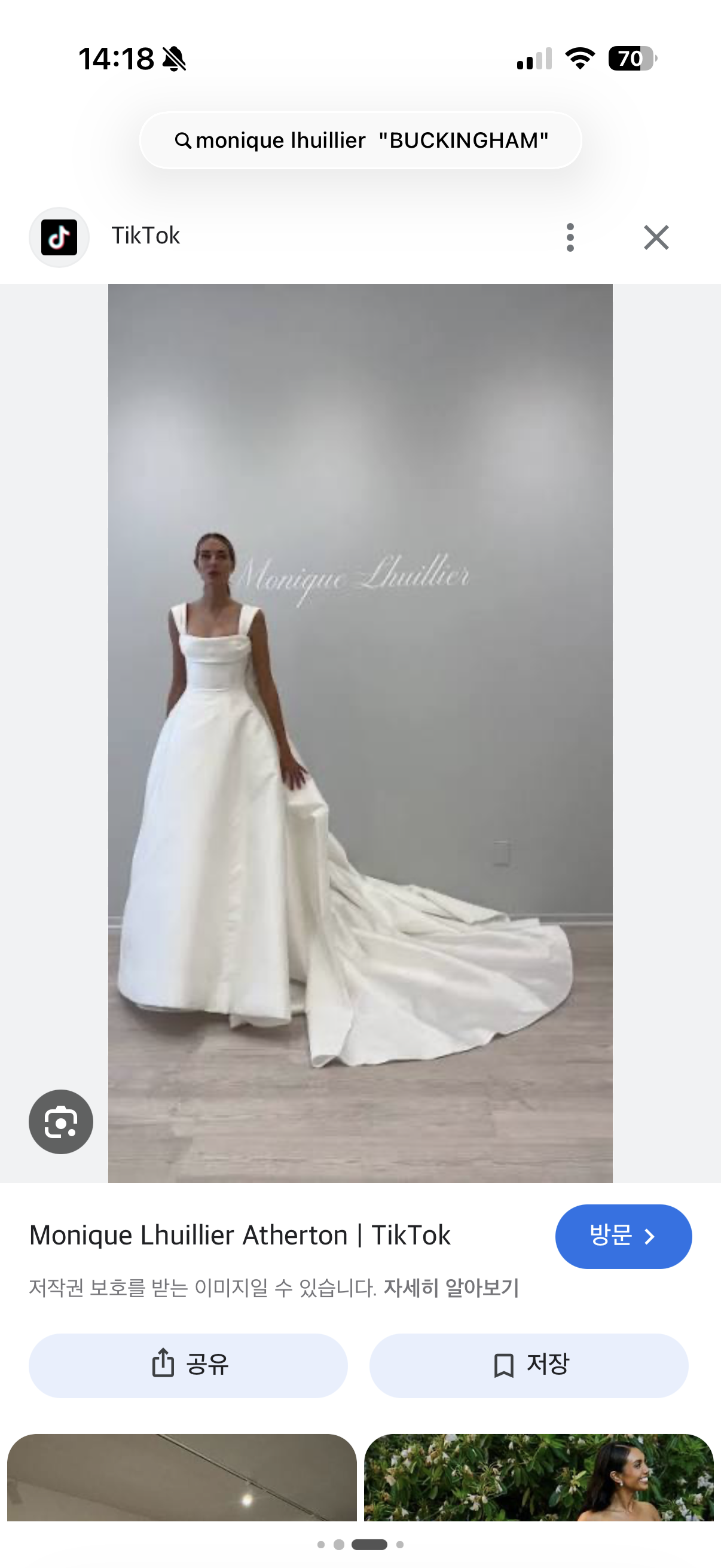This screenshot has height=1568, width=721.
Task: Open the 자세히 알아보기 copyright link
Action: click(x=451, y=1288)
